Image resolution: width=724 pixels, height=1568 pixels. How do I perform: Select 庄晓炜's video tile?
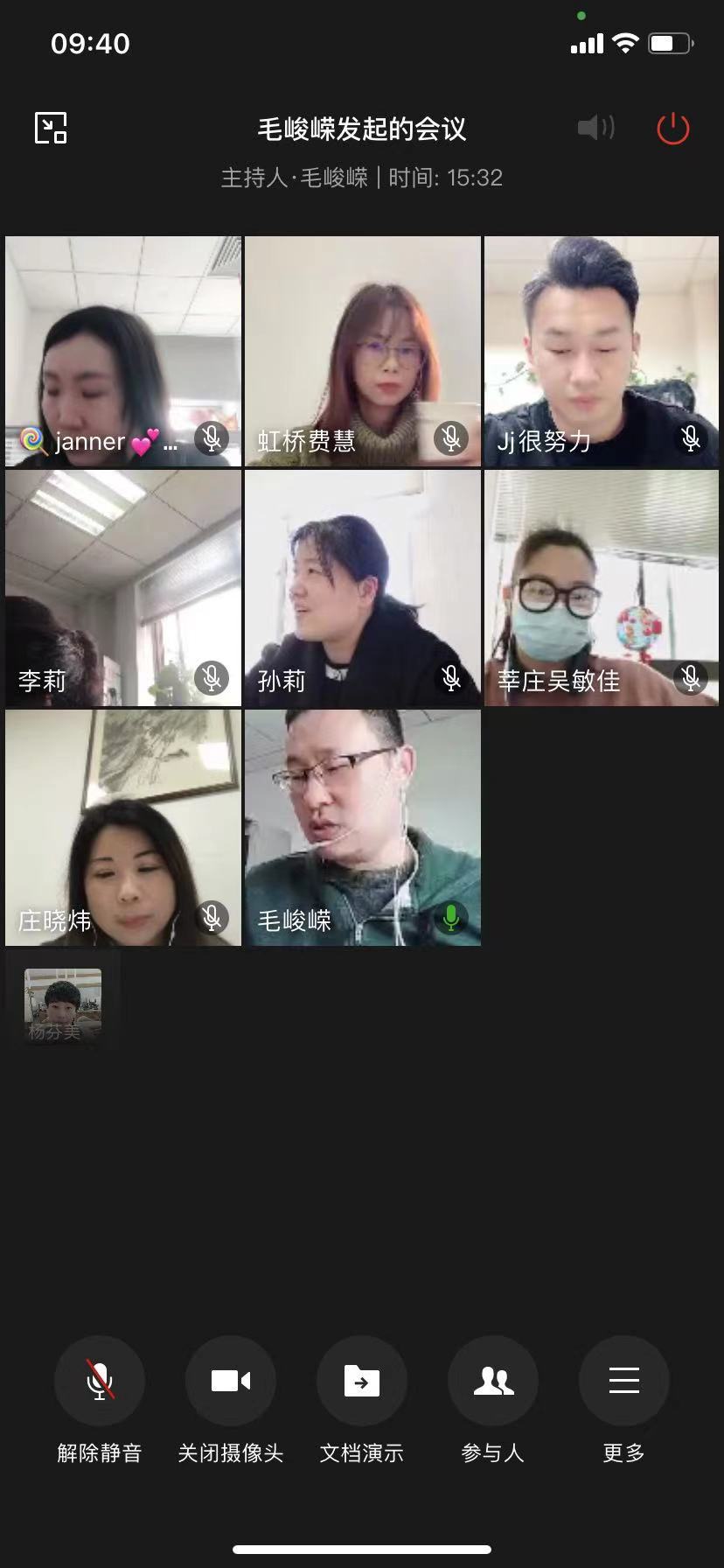tap(123, 827)
